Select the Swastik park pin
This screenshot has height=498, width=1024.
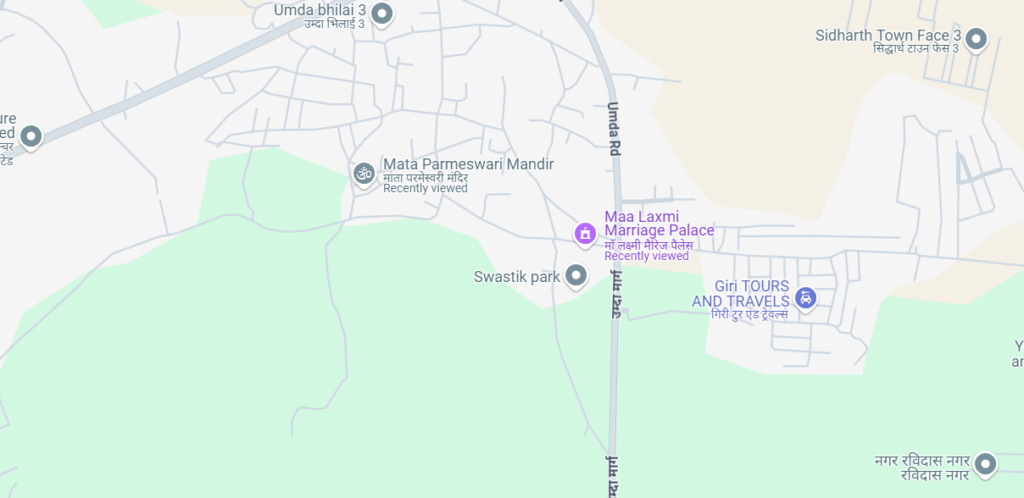coord(576,275)
